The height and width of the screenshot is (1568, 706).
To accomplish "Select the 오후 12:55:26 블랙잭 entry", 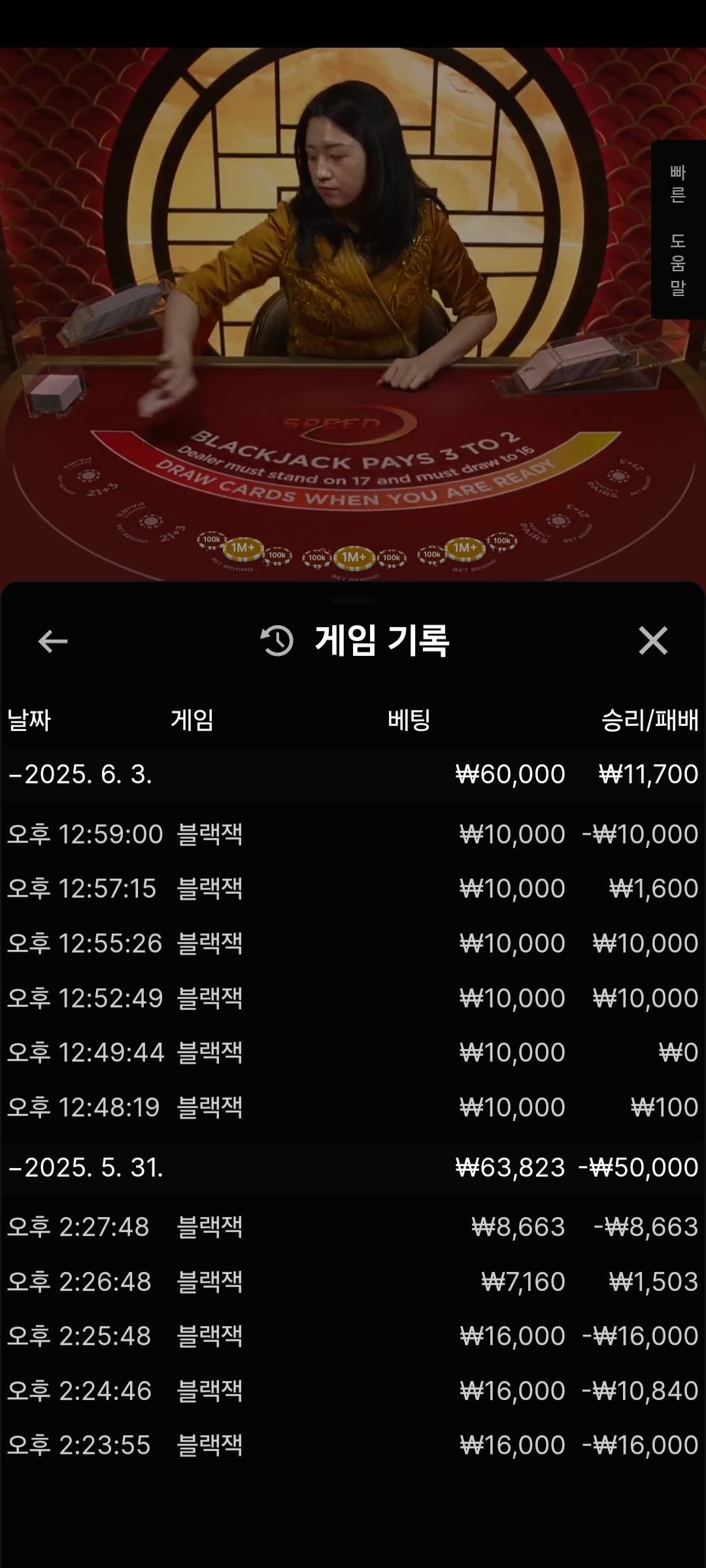I will (x=353, y=943).
